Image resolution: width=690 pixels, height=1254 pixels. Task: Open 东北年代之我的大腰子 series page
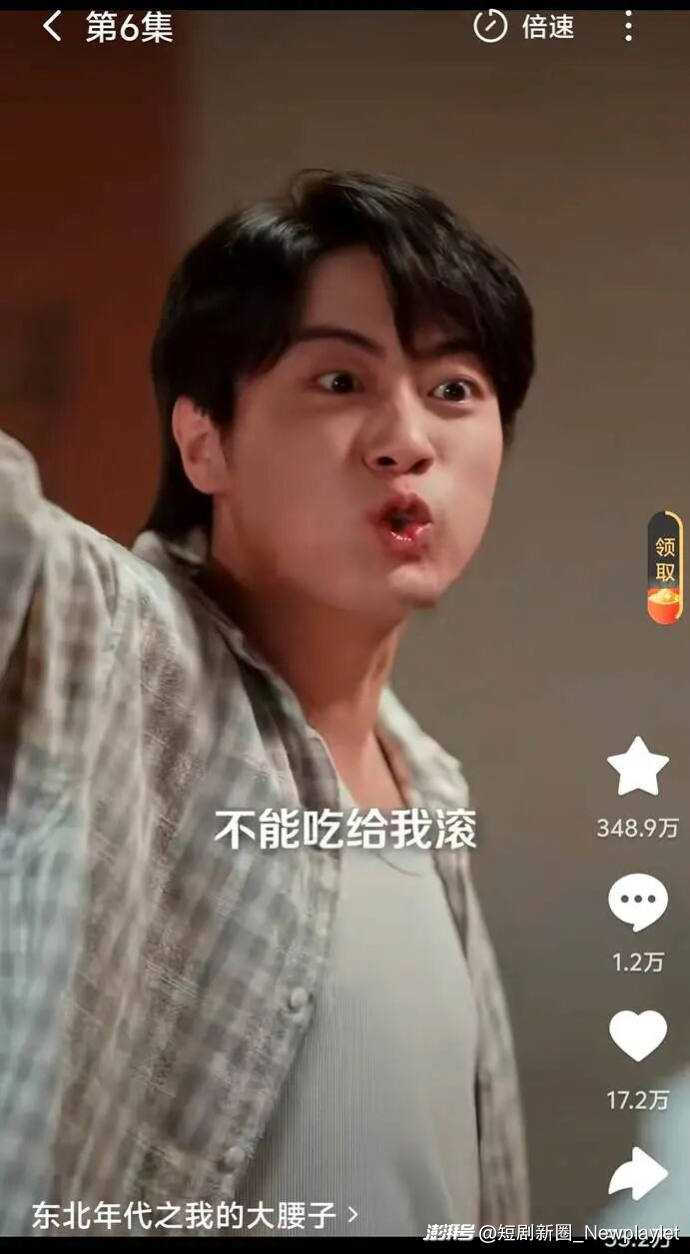pos(194,1215)
